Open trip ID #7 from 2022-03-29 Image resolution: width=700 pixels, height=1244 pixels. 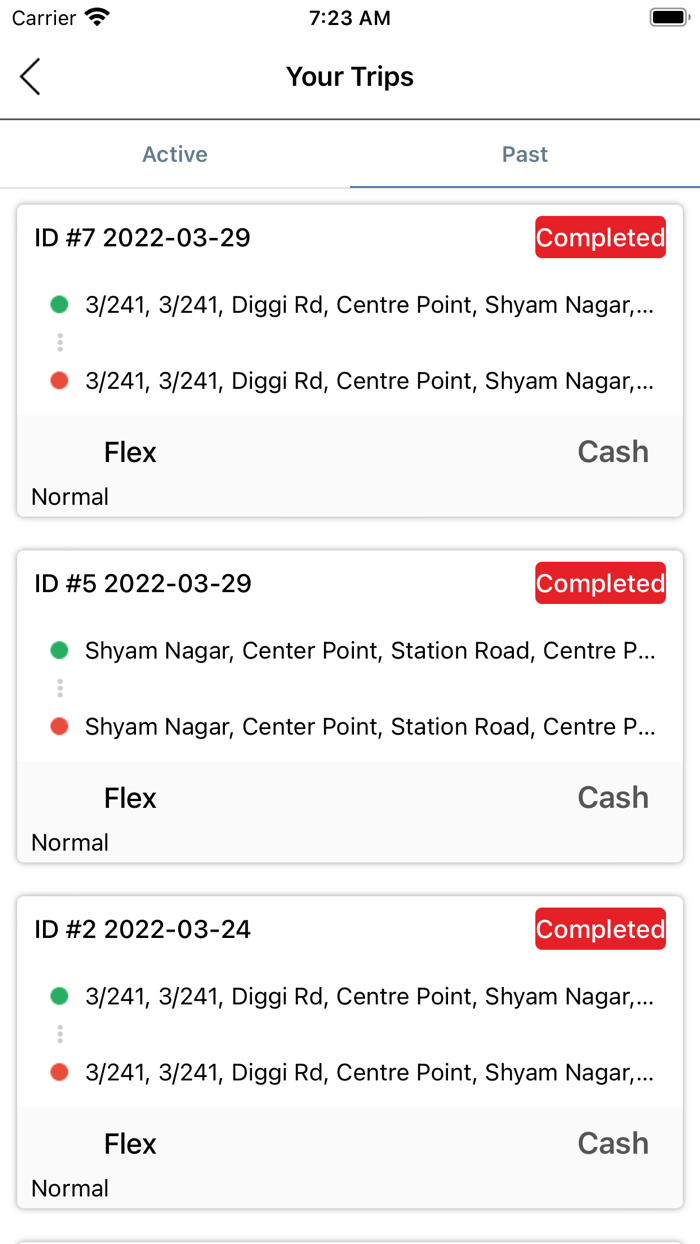[x=350, y=360]
